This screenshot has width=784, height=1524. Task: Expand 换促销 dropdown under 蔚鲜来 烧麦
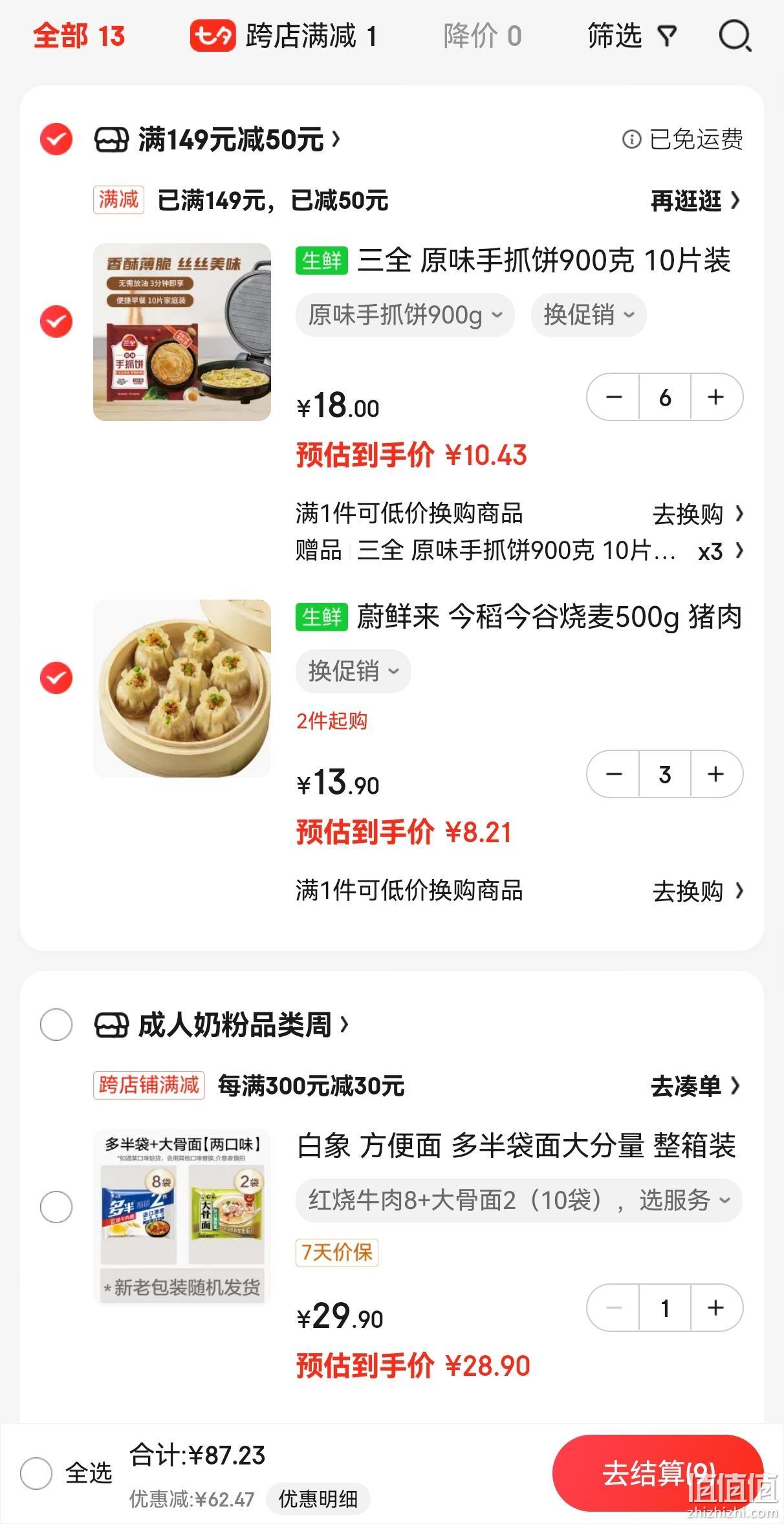point(353,671)
